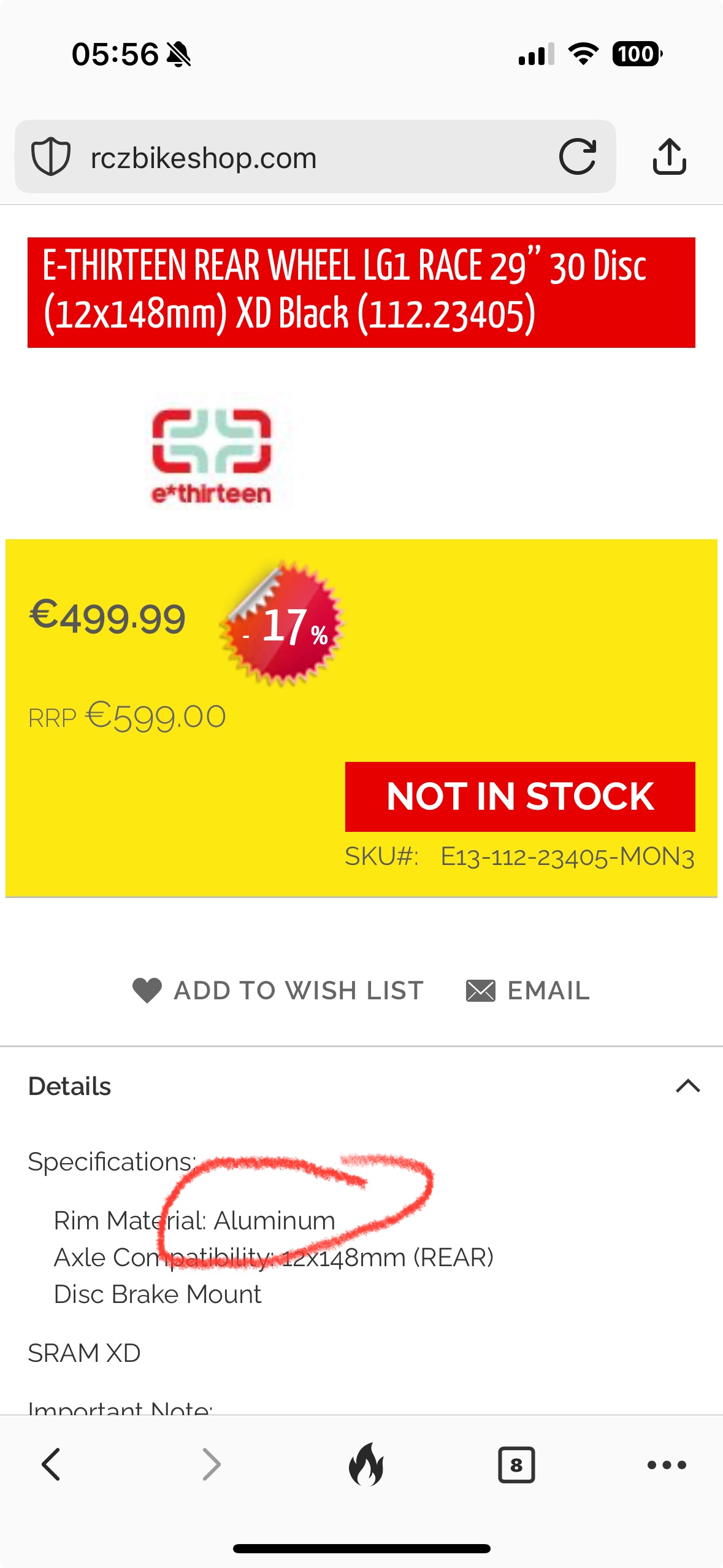Open the e*thirteen brand logo

coord(212,454)
